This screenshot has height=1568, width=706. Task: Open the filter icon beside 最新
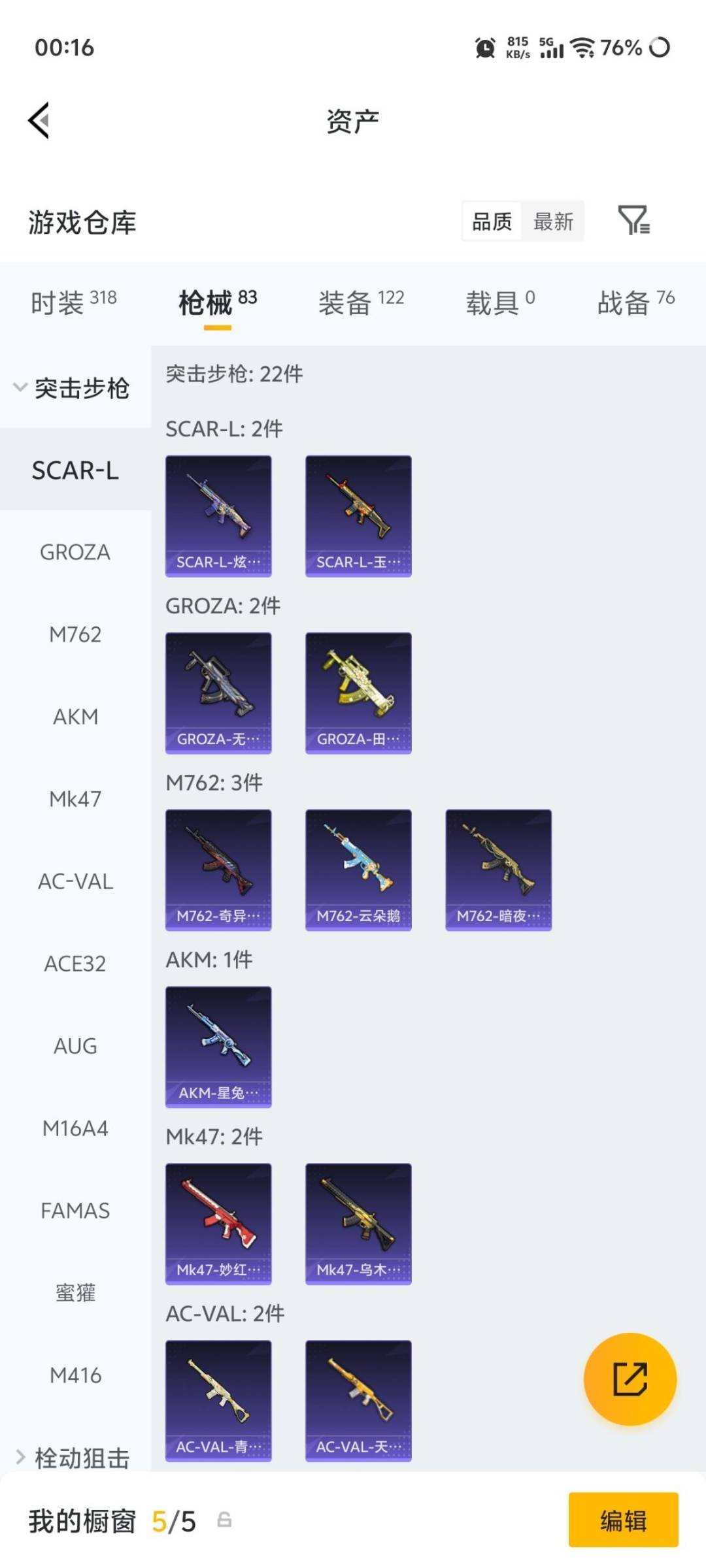pyautogui.click(x=633, y=220)
